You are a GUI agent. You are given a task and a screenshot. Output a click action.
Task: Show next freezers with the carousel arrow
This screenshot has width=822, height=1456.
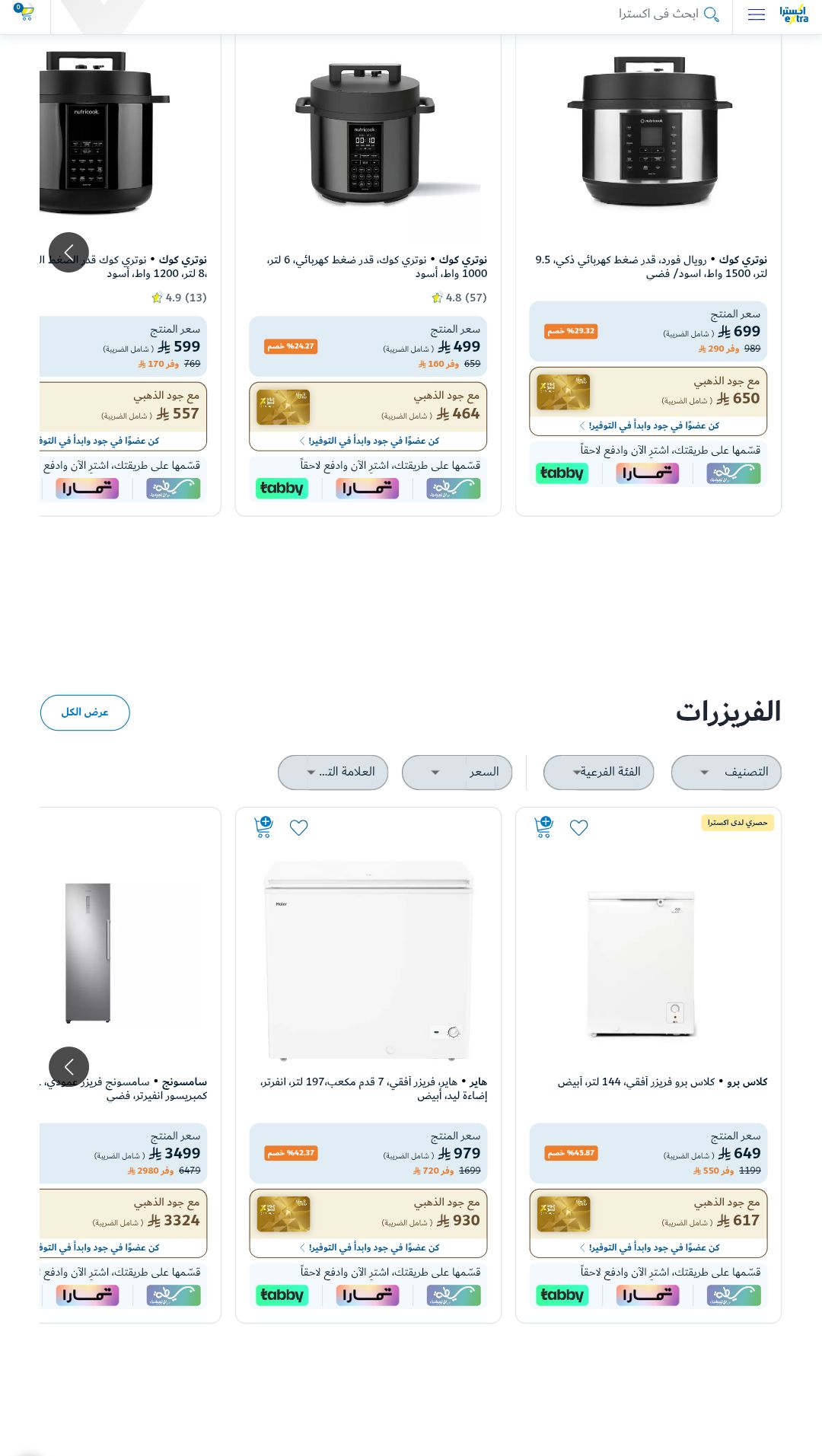click(68, 1066)
